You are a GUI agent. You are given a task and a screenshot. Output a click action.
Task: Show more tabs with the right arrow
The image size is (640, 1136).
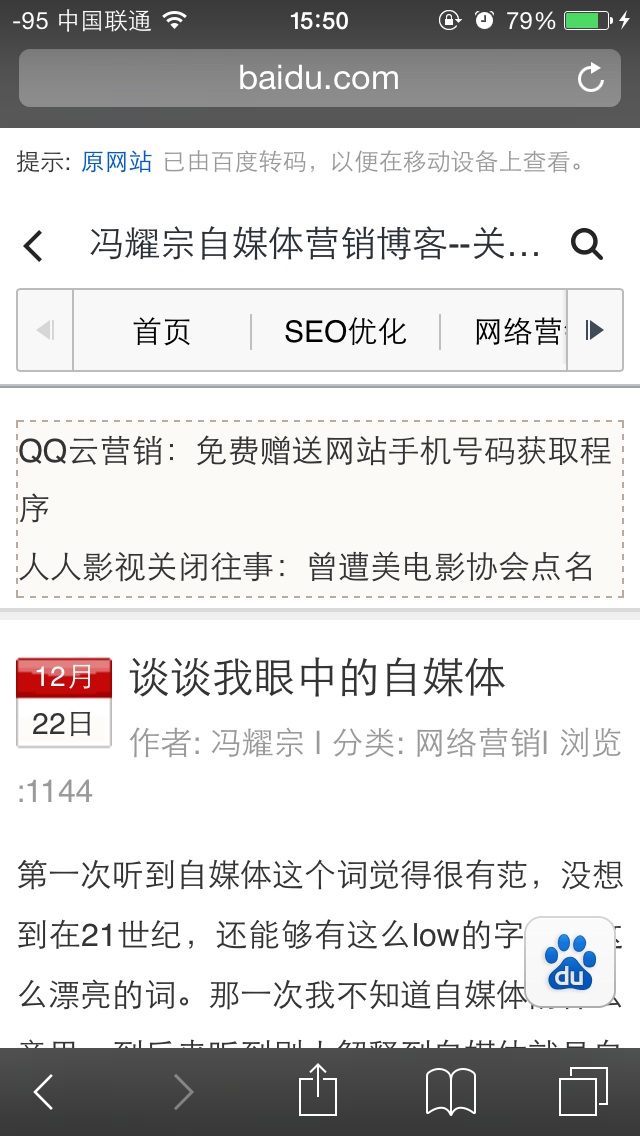tap(595, 330)
